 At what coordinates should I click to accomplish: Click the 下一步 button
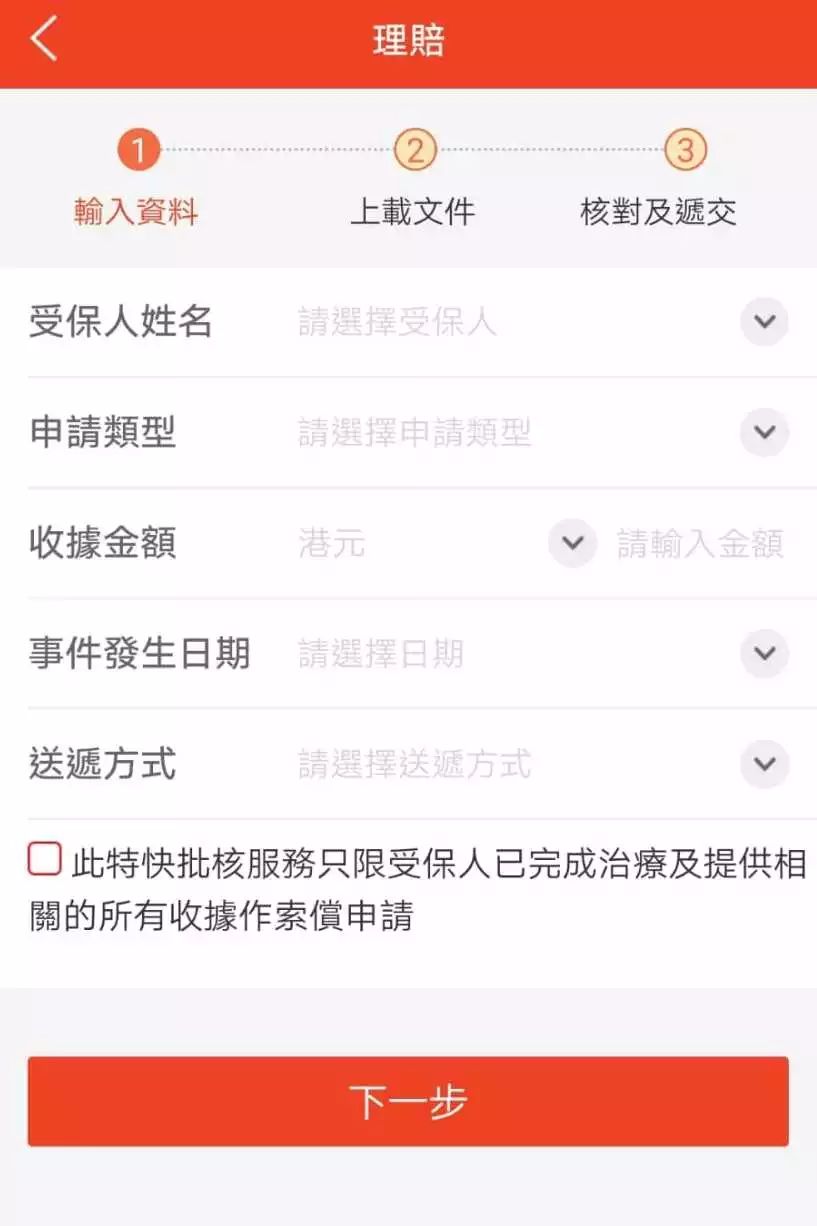408,1102
